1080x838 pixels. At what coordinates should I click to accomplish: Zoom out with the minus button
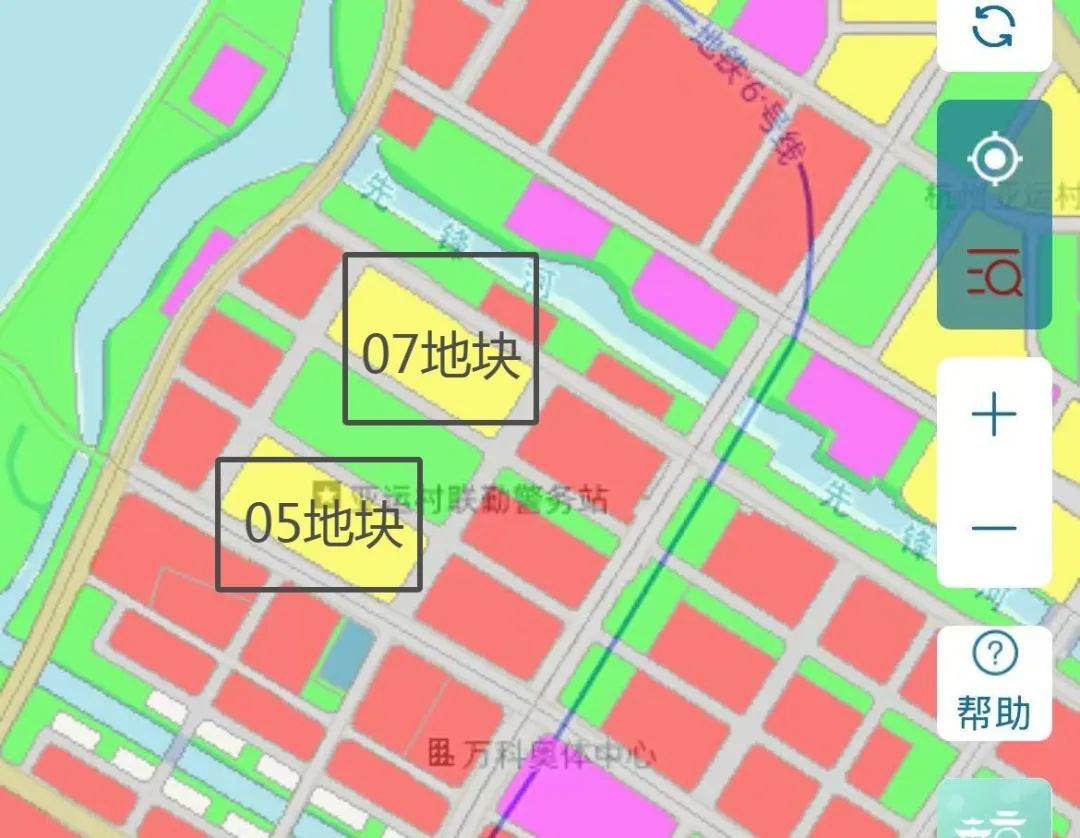click(x=994, y=528)
